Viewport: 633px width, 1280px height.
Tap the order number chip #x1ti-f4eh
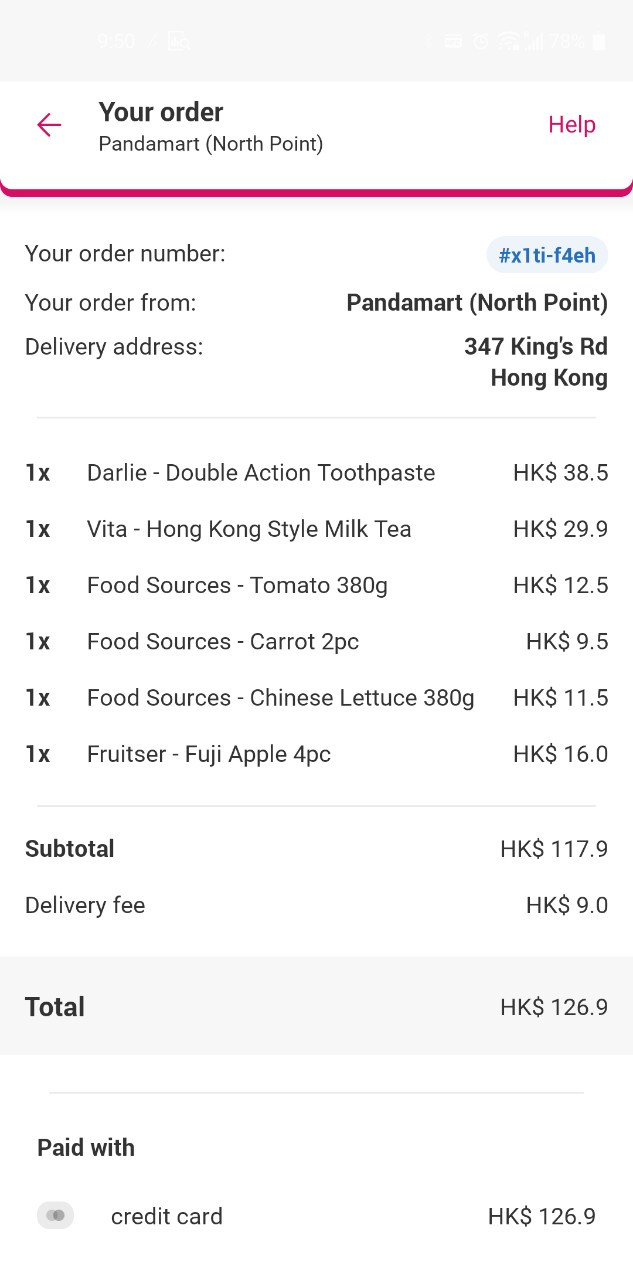tap(547, 255)
